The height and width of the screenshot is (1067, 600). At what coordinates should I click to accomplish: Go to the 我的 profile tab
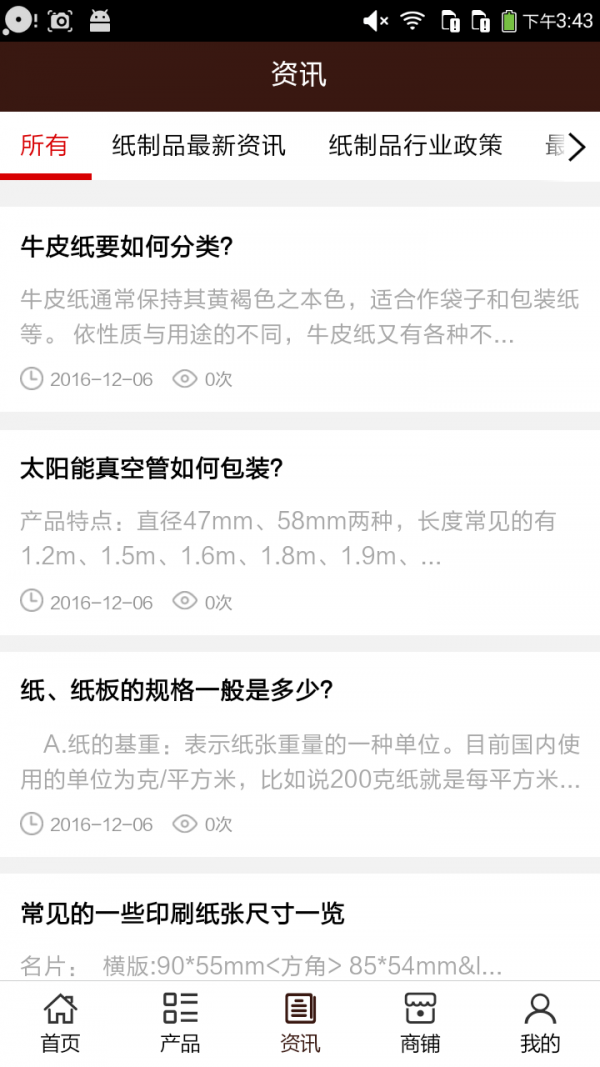[540, 1023]
